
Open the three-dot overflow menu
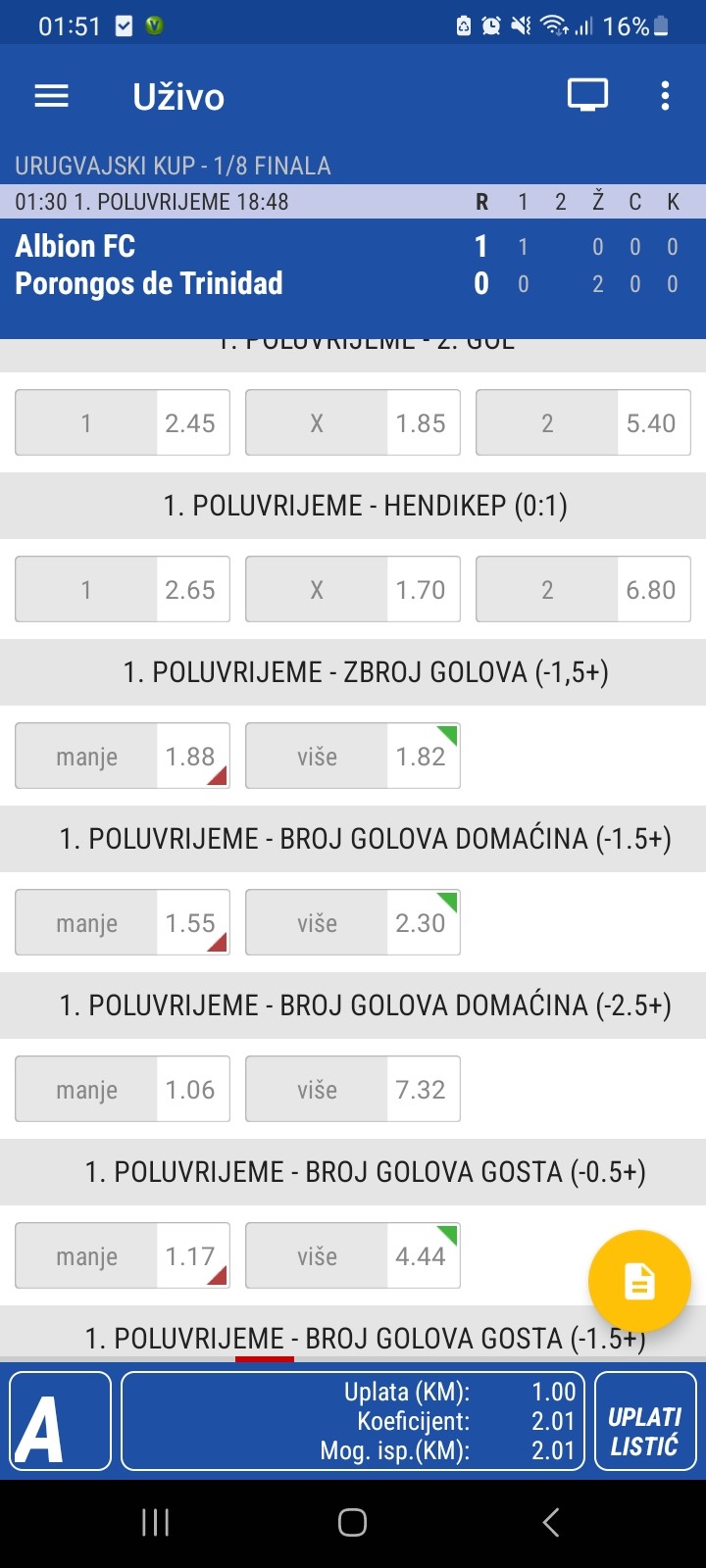pyautogui.click(x=665, y=96)
